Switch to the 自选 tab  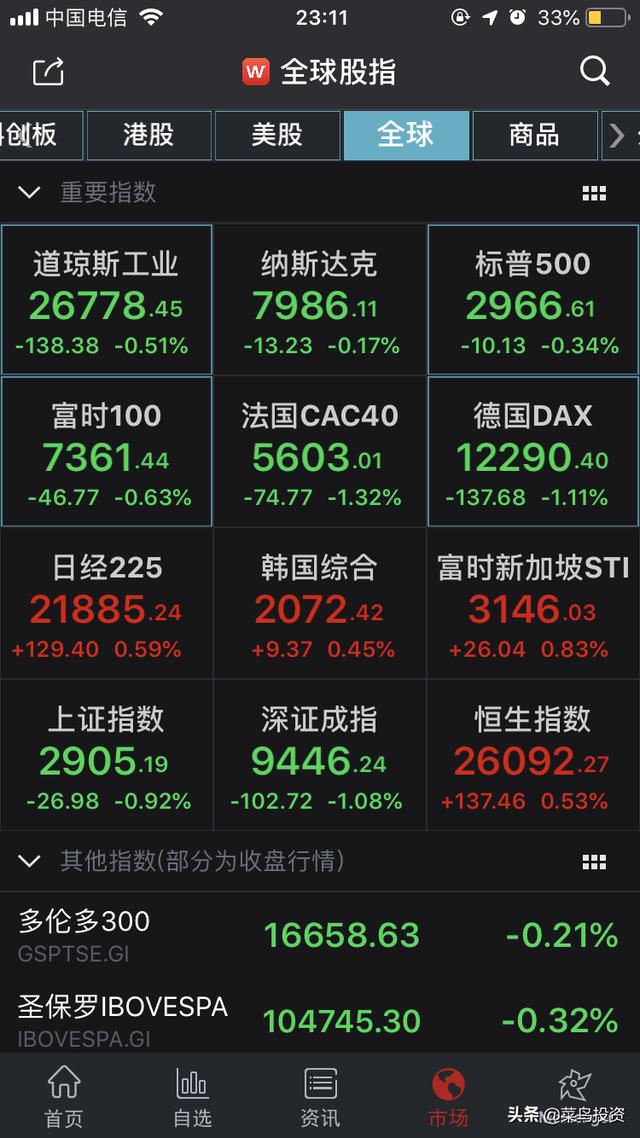(x=192, y=1097)
